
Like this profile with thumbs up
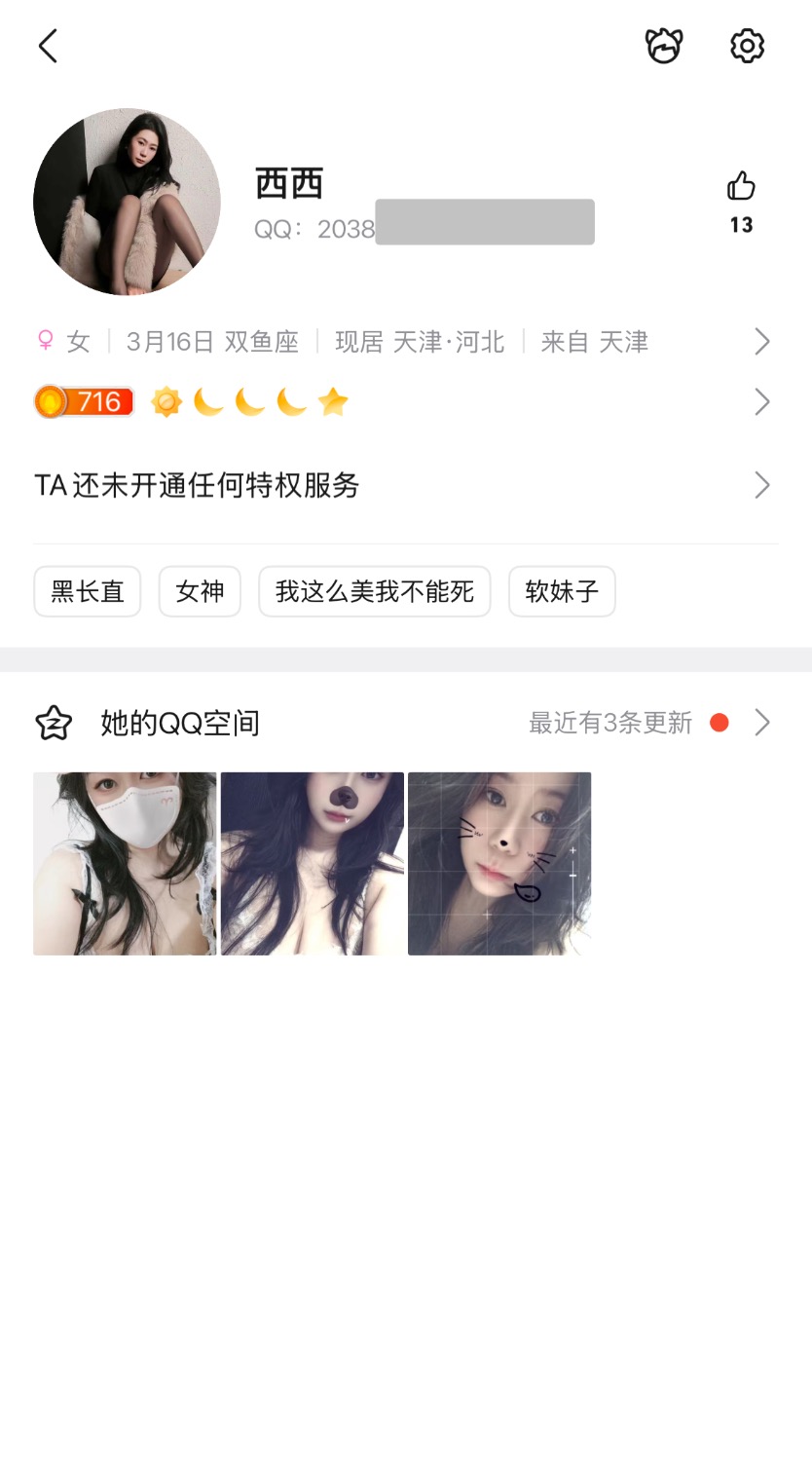[741, 187]
